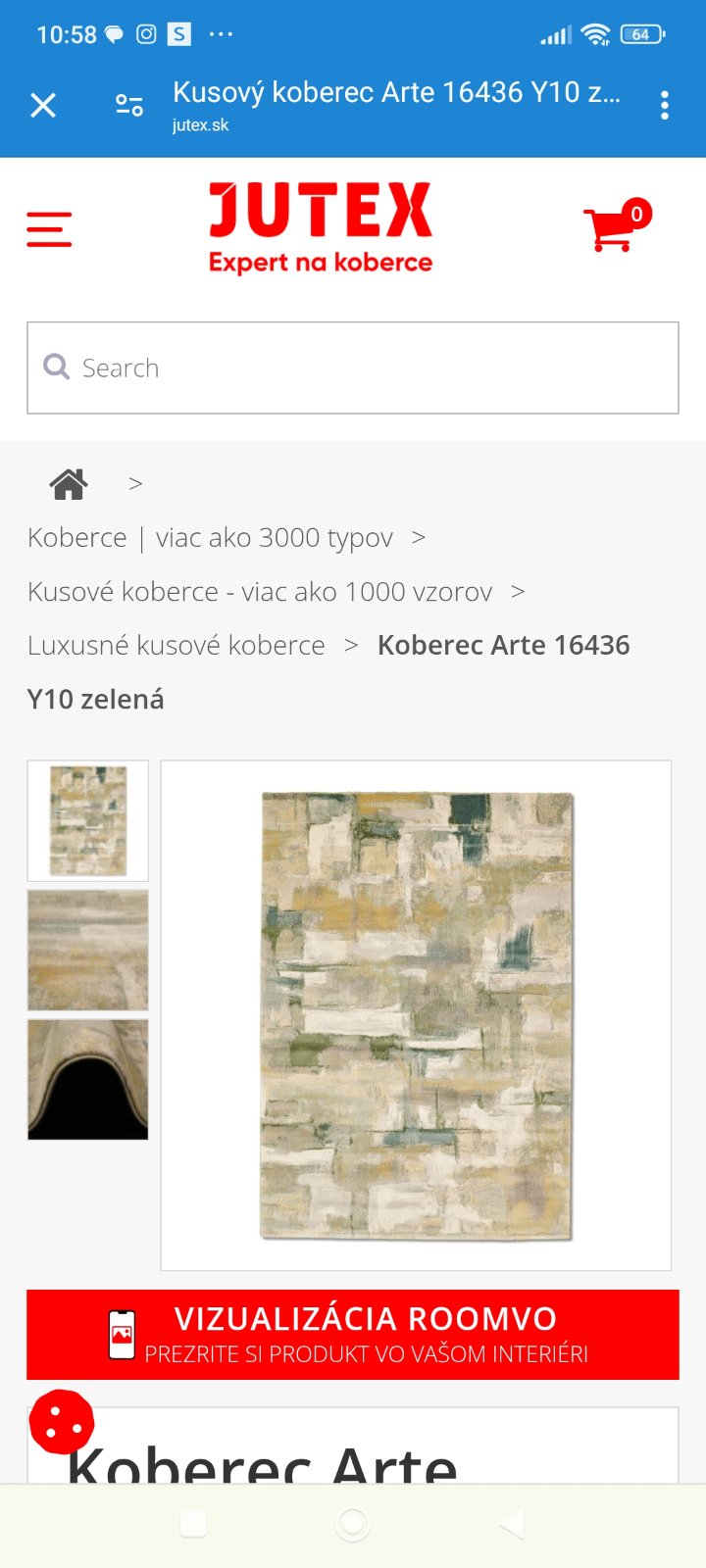
Task: Open site settings icon next to URL
Action: click(129, 105)
